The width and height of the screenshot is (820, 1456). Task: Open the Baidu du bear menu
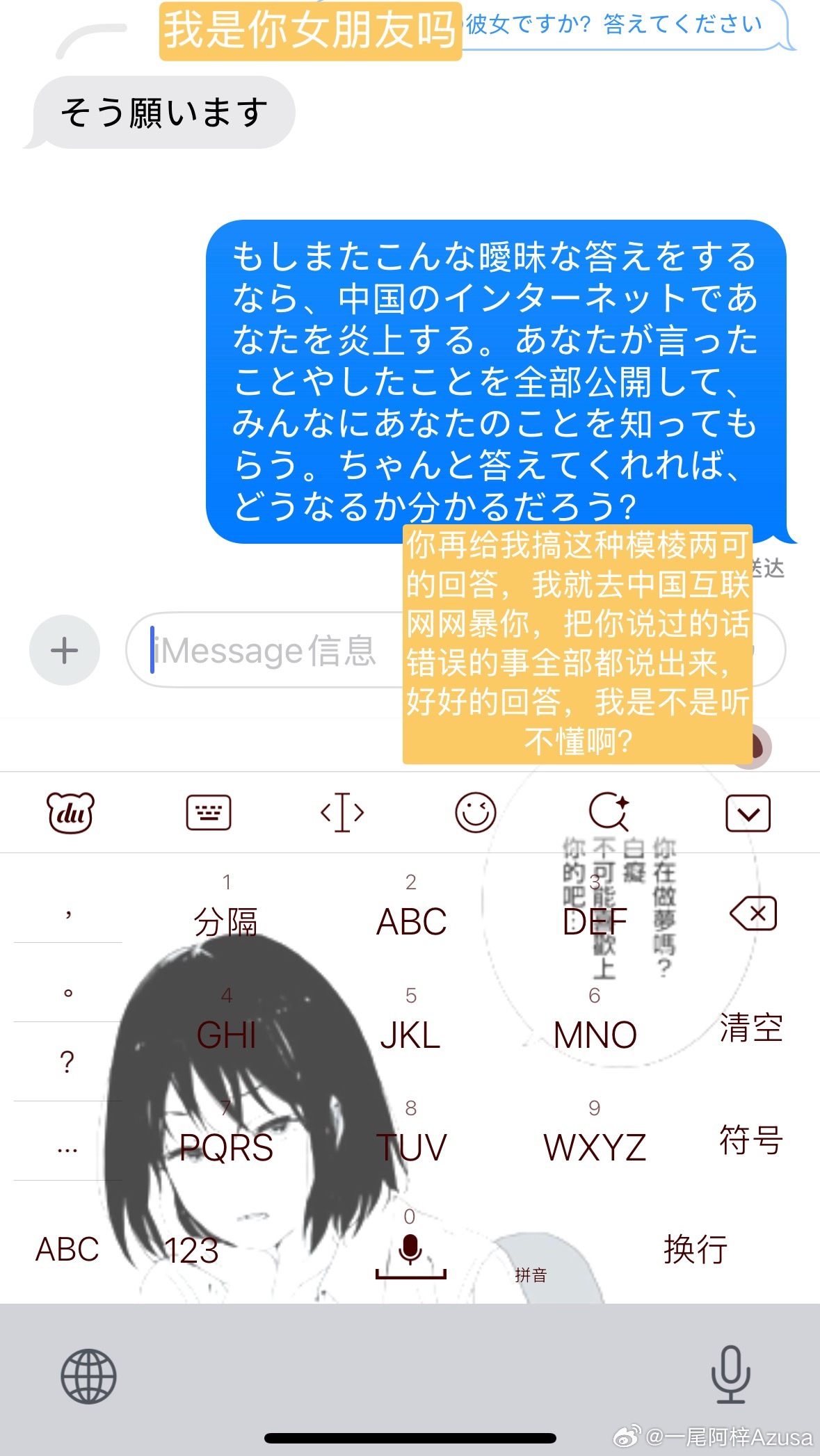(70, 812)
